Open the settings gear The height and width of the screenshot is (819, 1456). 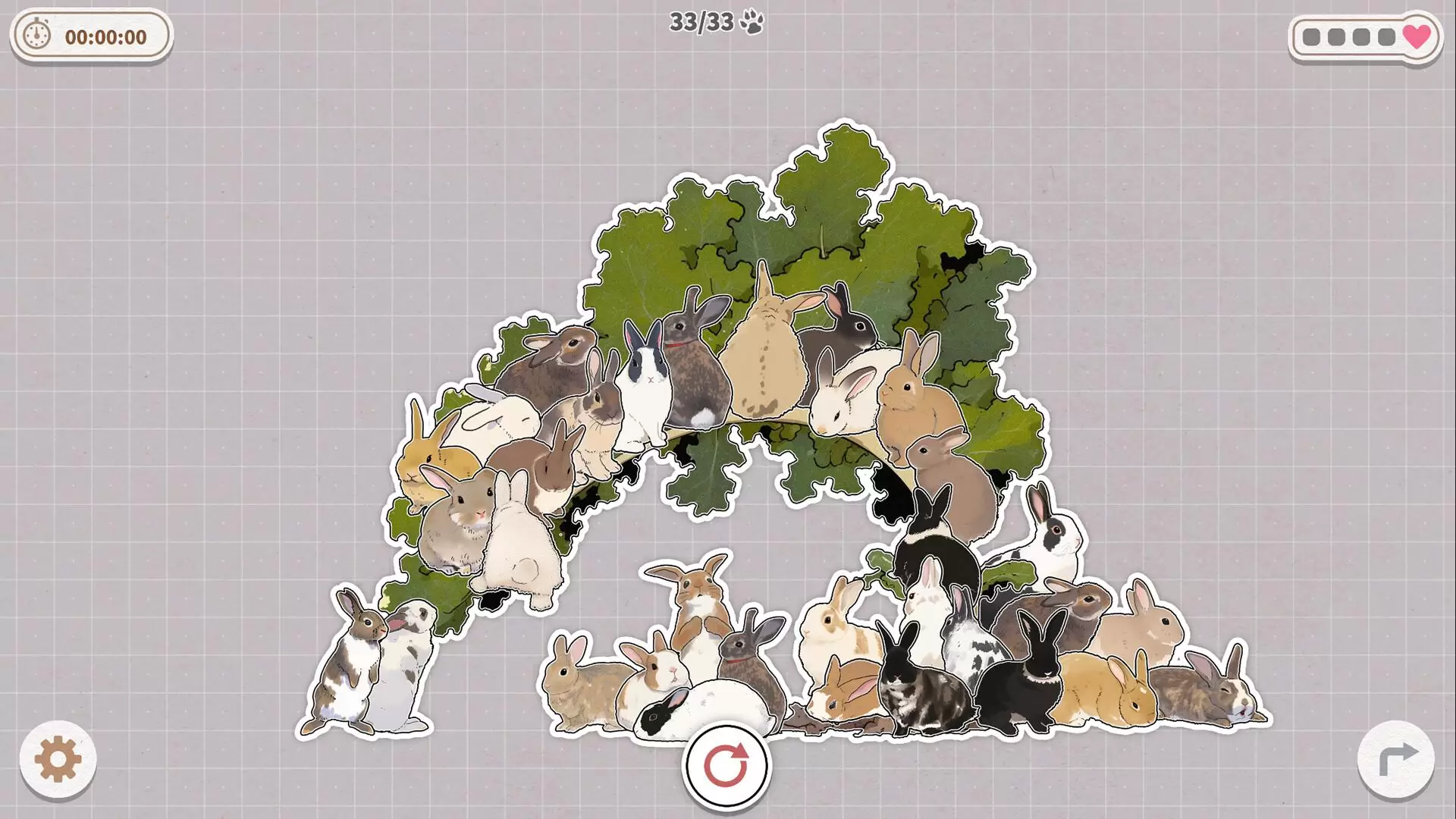(x=58, y=758)
